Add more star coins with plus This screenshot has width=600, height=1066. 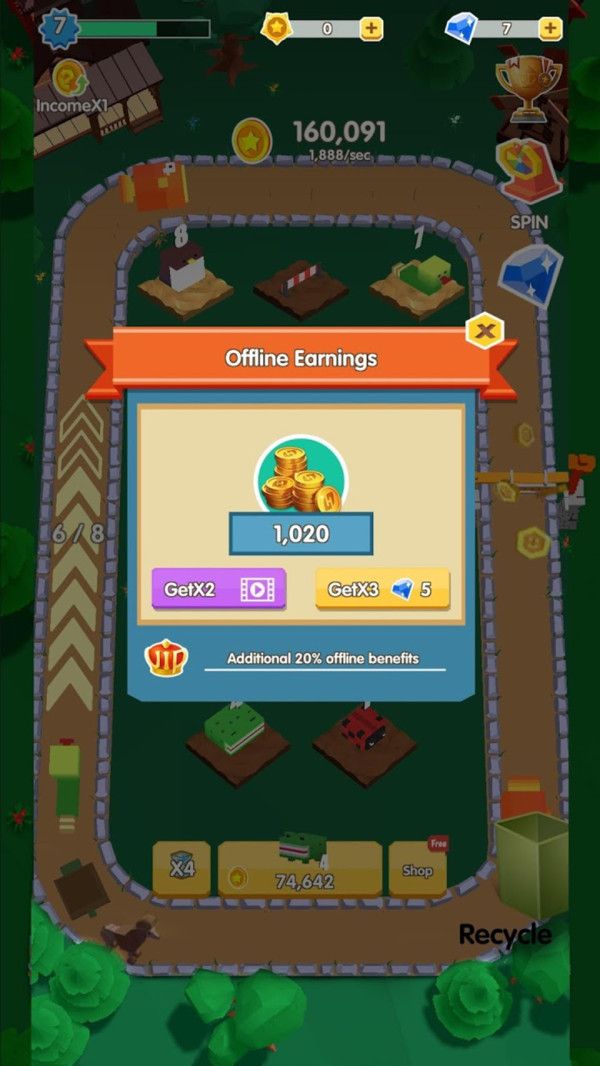point(371,28)
